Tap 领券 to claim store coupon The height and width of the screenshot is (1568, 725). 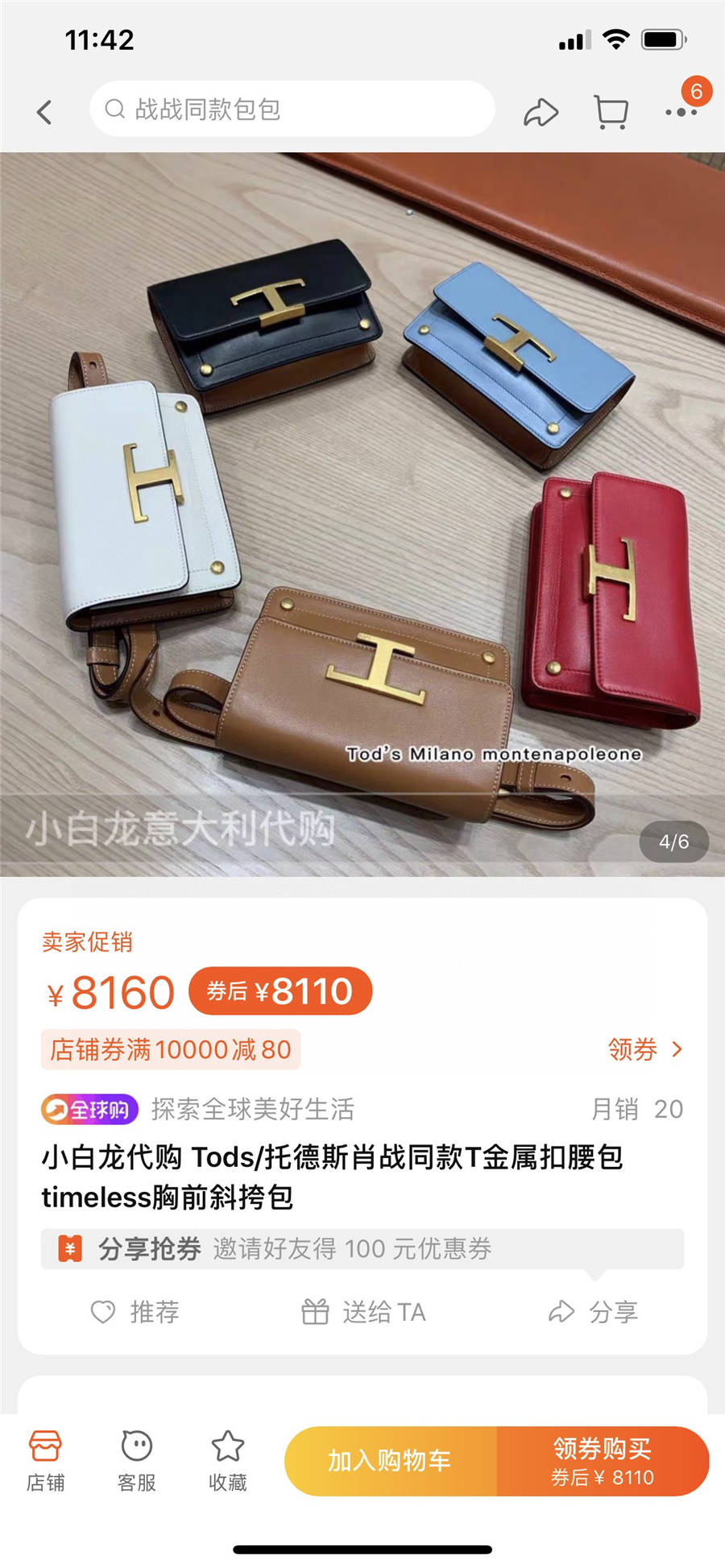point(644,1049)
